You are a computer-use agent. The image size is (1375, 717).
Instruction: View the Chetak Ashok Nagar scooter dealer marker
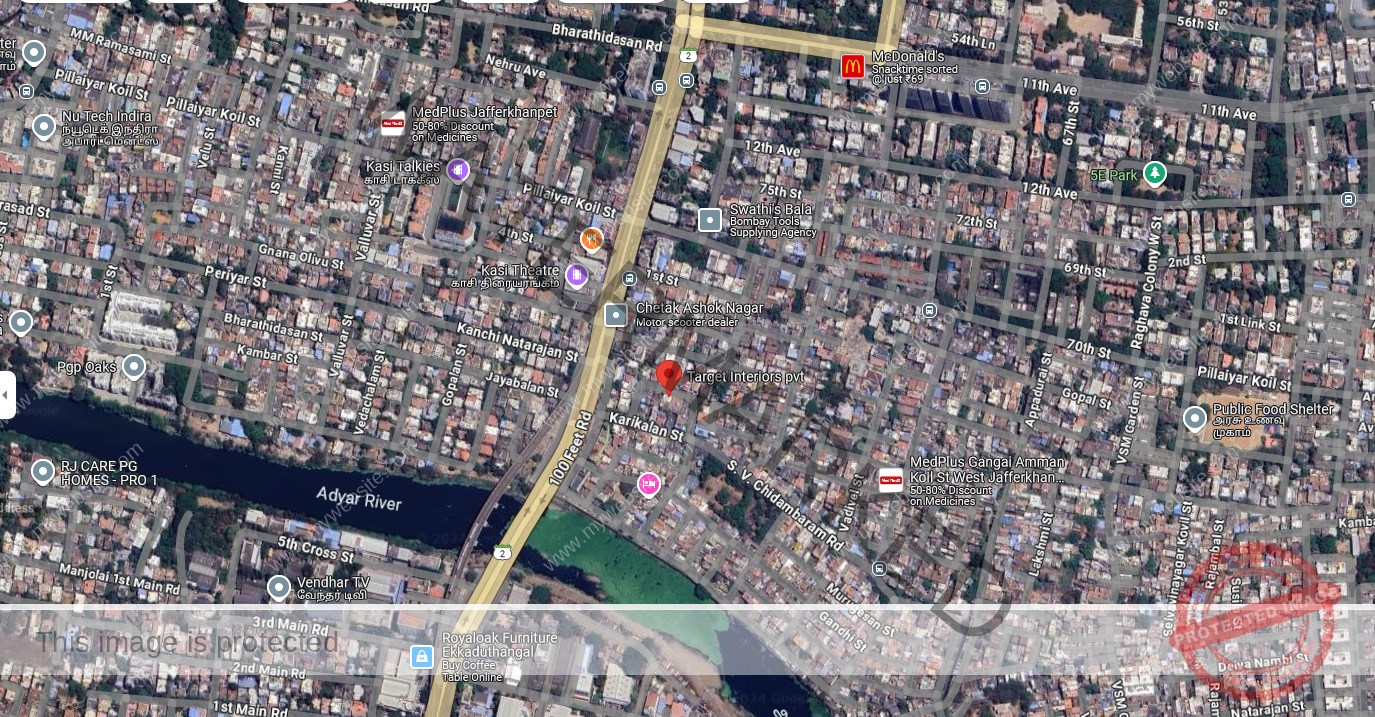(x=616, y=315)
